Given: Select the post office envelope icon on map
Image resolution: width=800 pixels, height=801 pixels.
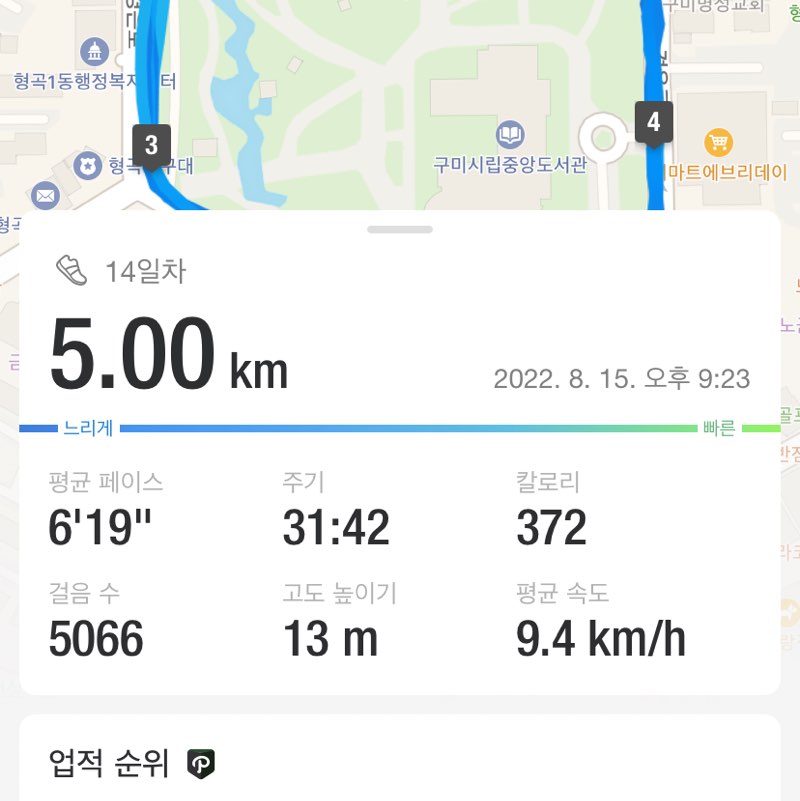Looking at the screenshot, I should [44, 196].
